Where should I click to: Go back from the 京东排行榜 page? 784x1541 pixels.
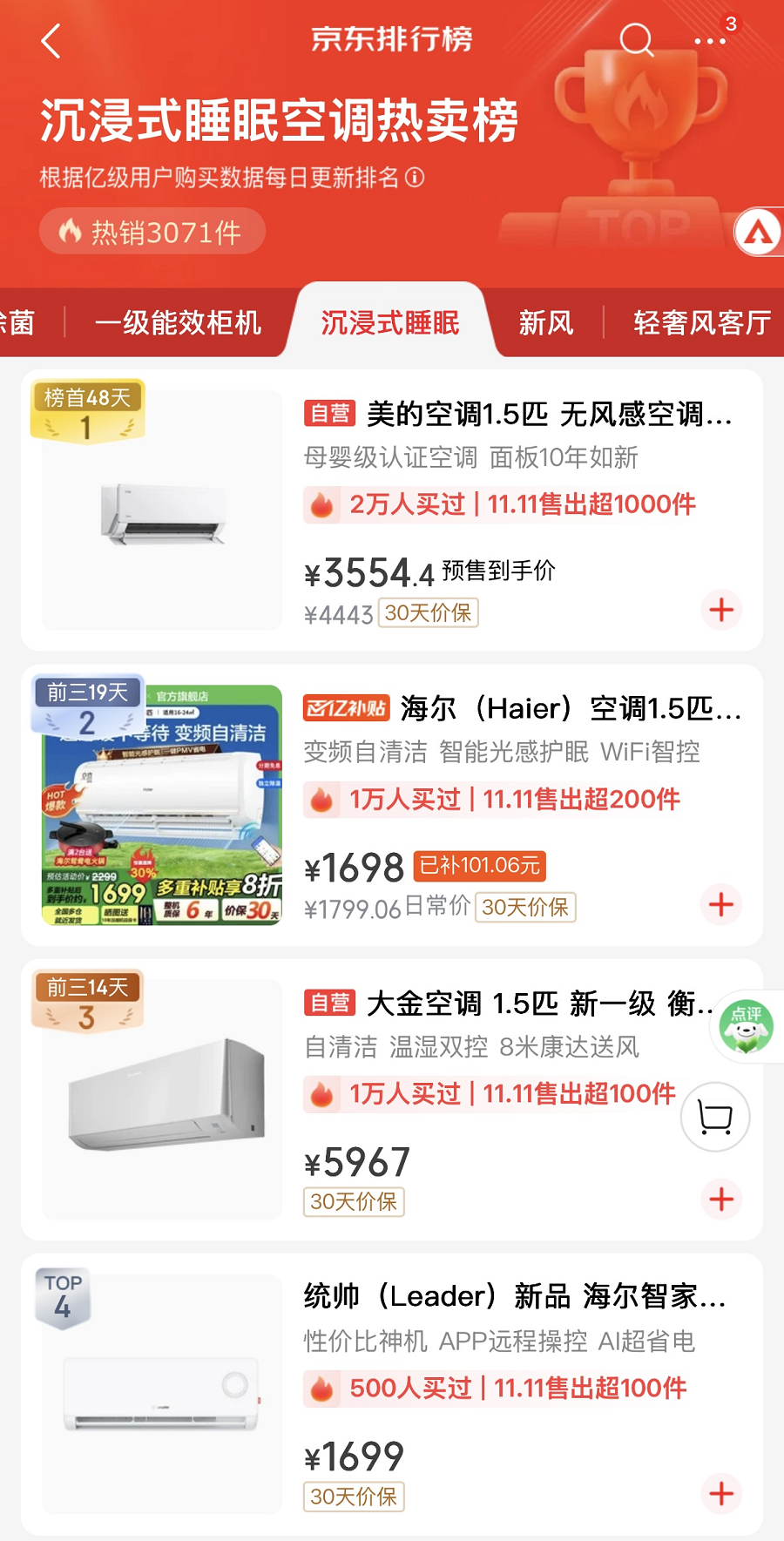pos(51,41)
